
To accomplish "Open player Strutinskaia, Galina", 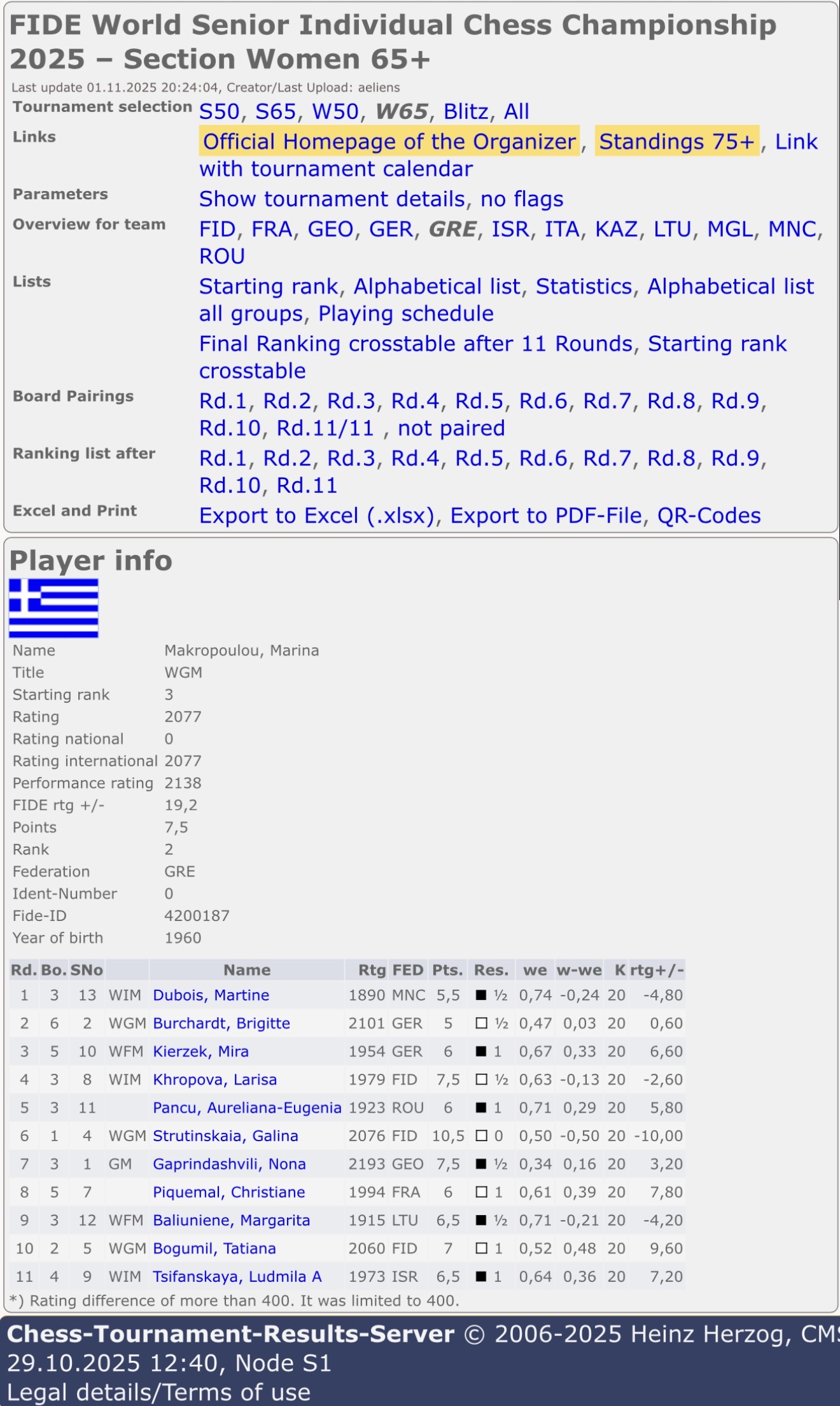I will pos(225,1136).
